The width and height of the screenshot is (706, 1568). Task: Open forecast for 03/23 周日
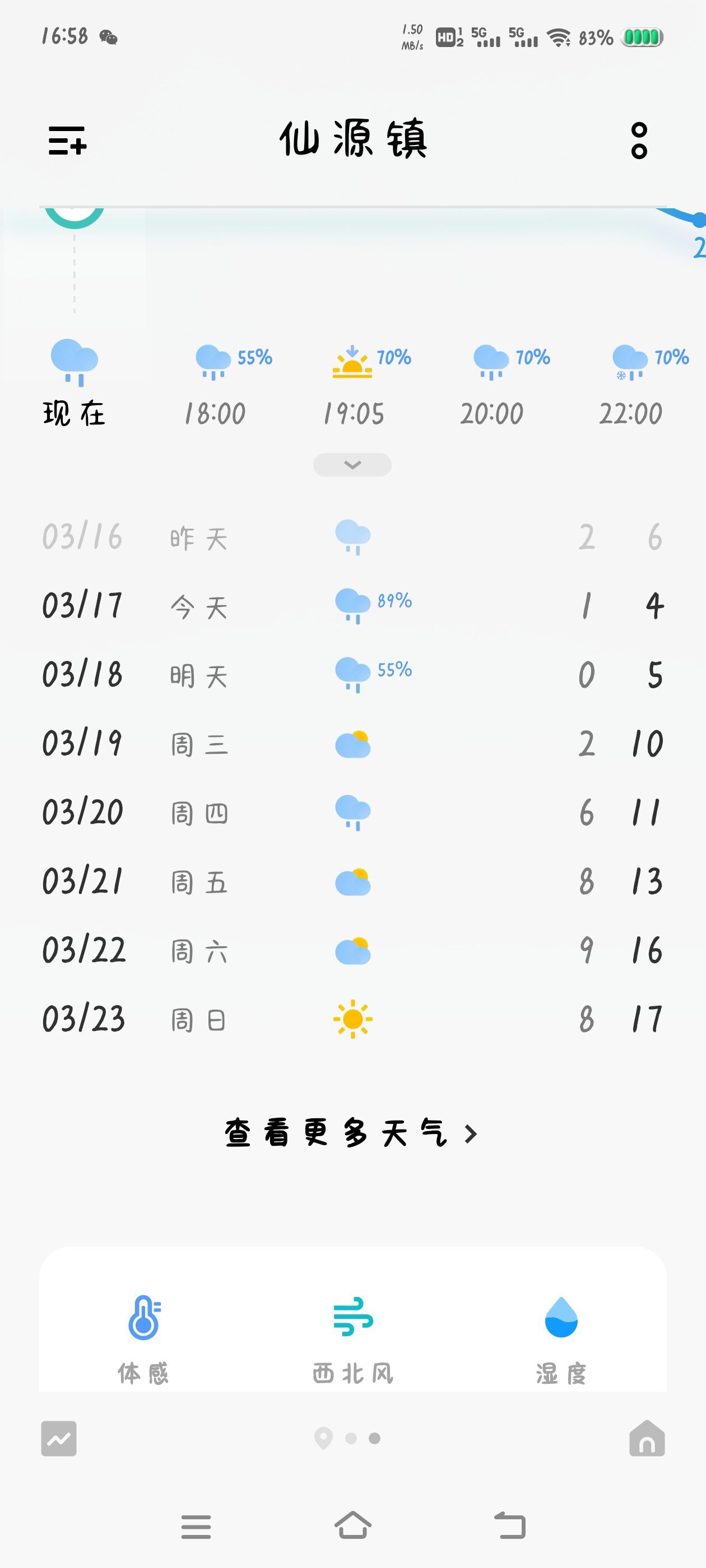pos(352,1019)
